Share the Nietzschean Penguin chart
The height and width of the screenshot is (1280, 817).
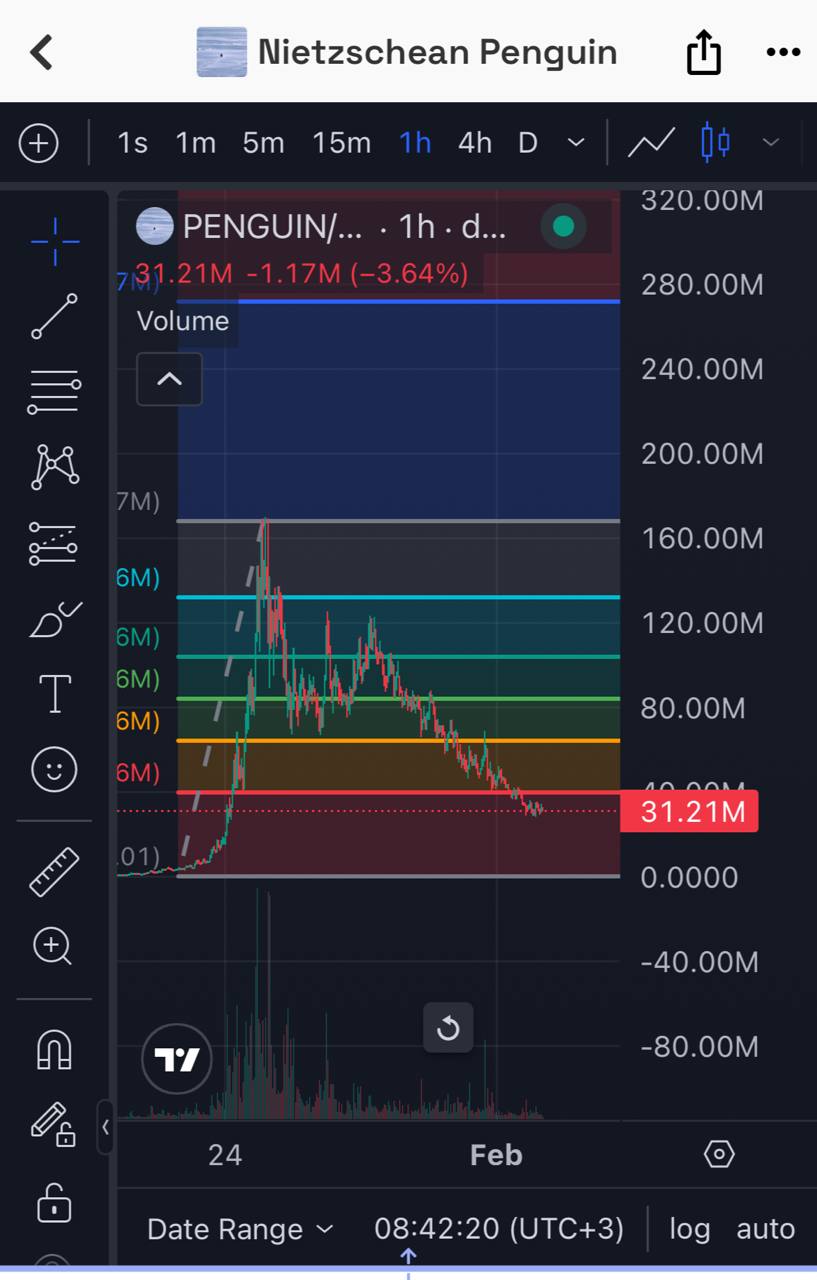click(703, 52)
